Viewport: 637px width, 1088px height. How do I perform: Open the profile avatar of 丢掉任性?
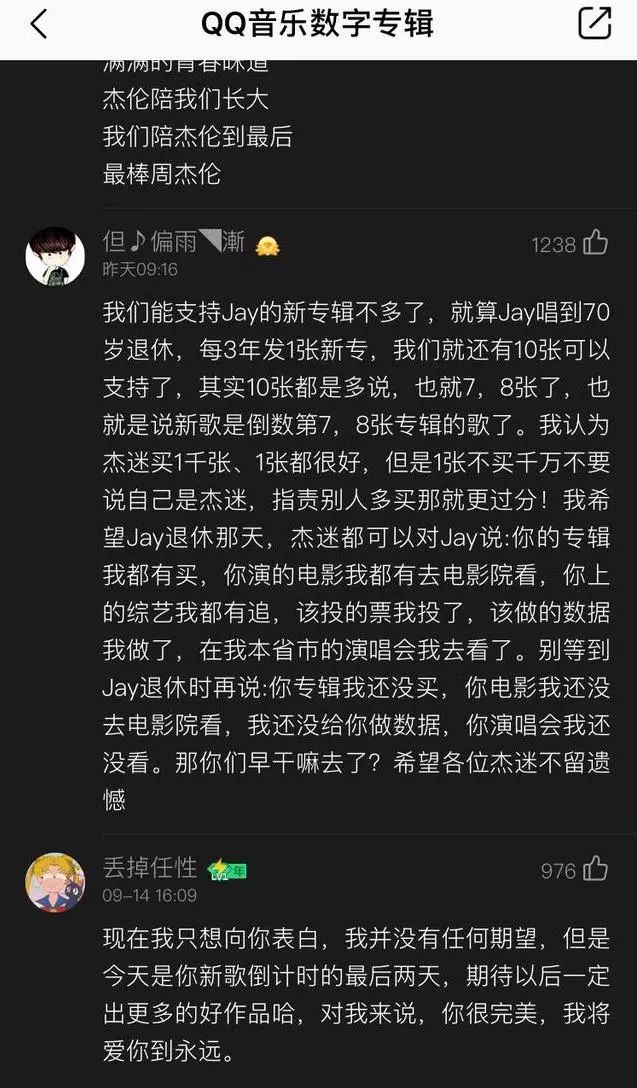(54, 881)
